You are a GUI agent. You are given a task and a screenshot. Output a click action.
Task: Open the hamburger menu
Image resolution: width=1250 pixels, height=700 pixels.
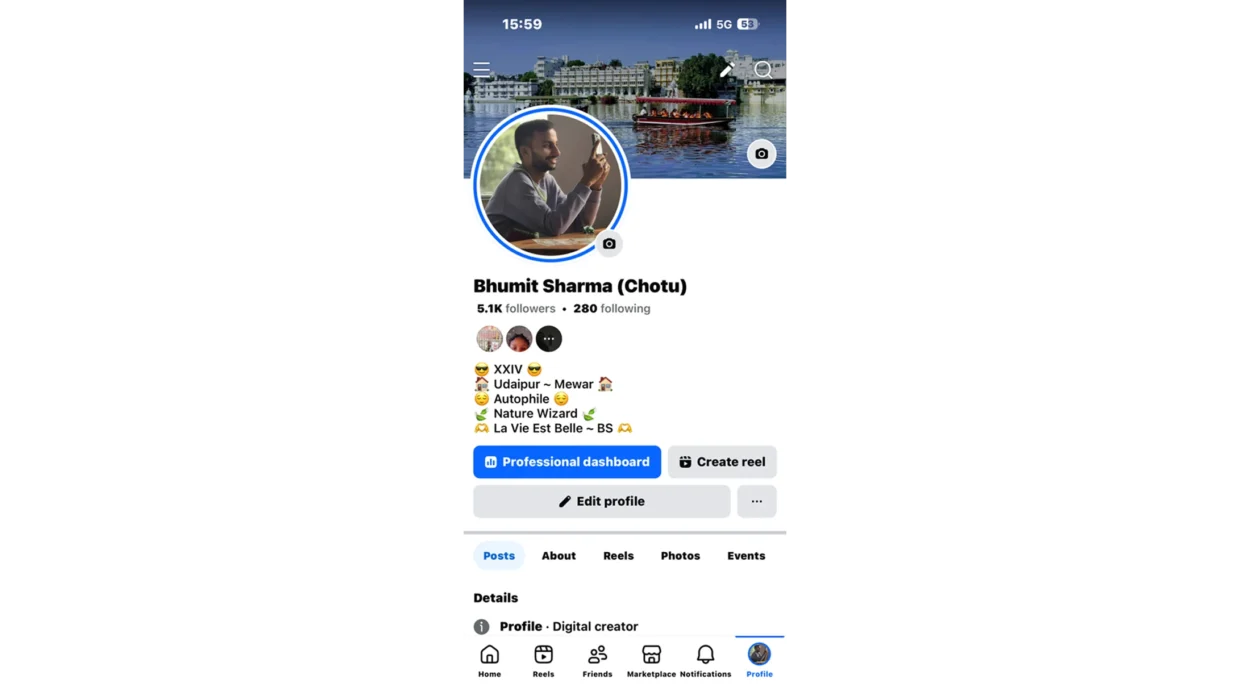point(481,69)
